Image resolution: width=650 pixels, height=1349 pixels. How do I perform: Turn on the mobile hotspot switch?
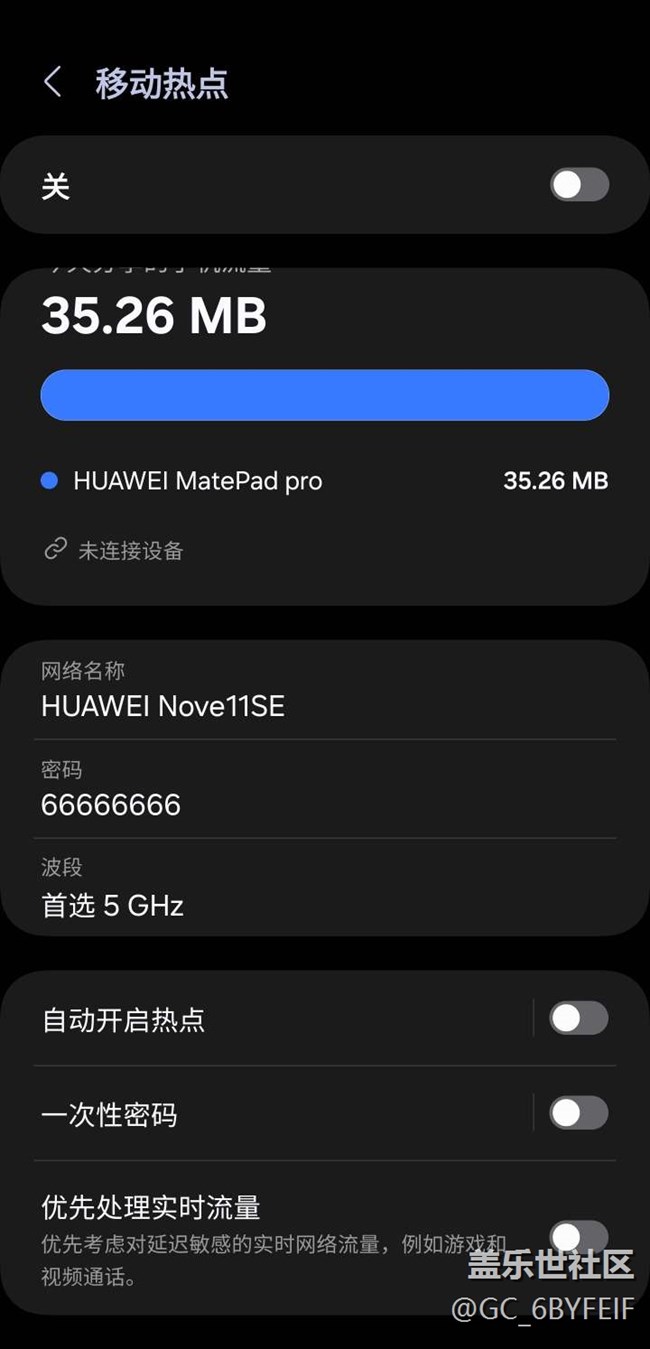[579, 185]
